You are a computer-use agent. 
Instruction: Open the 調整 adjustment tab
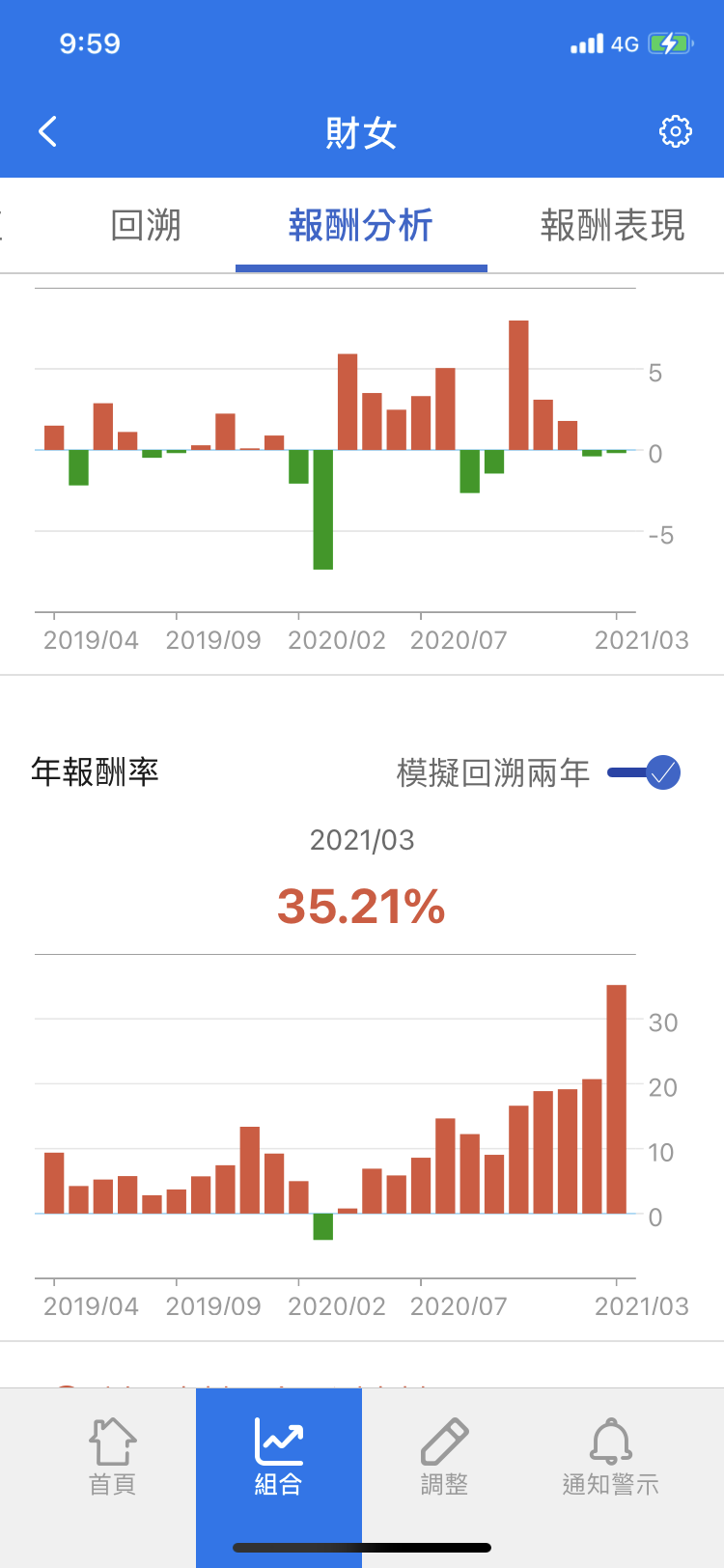pyautogui.click(x=444, y=1456)
